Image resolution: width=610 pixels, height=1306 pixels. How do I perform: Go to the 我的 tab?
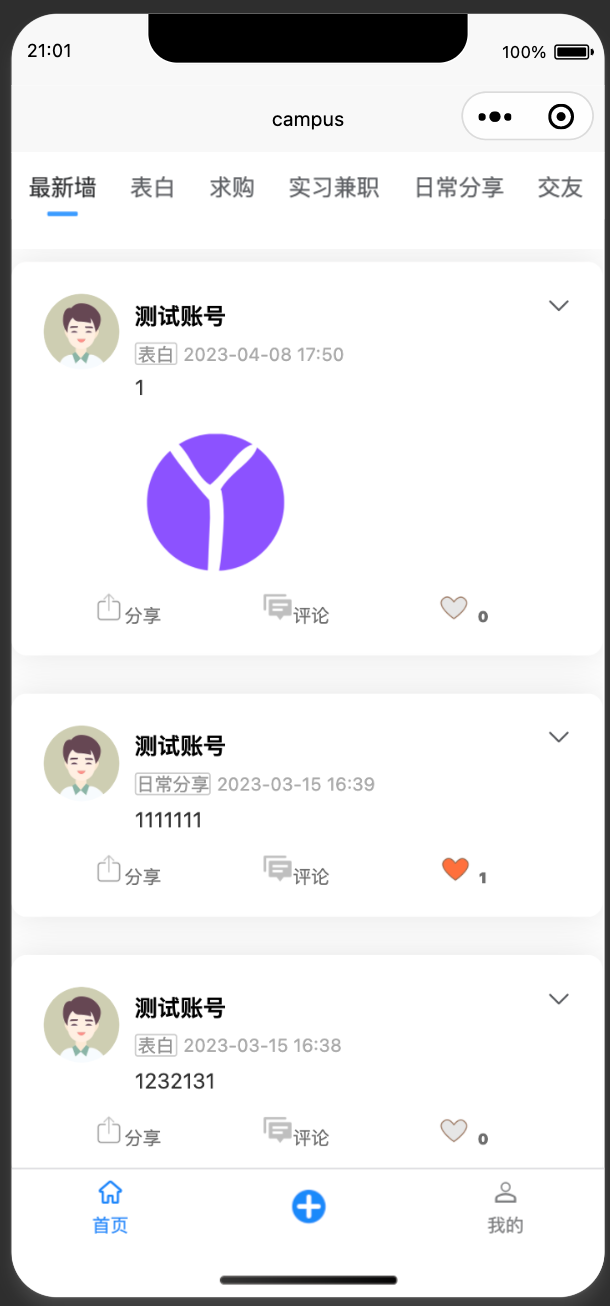[505, 1207]
